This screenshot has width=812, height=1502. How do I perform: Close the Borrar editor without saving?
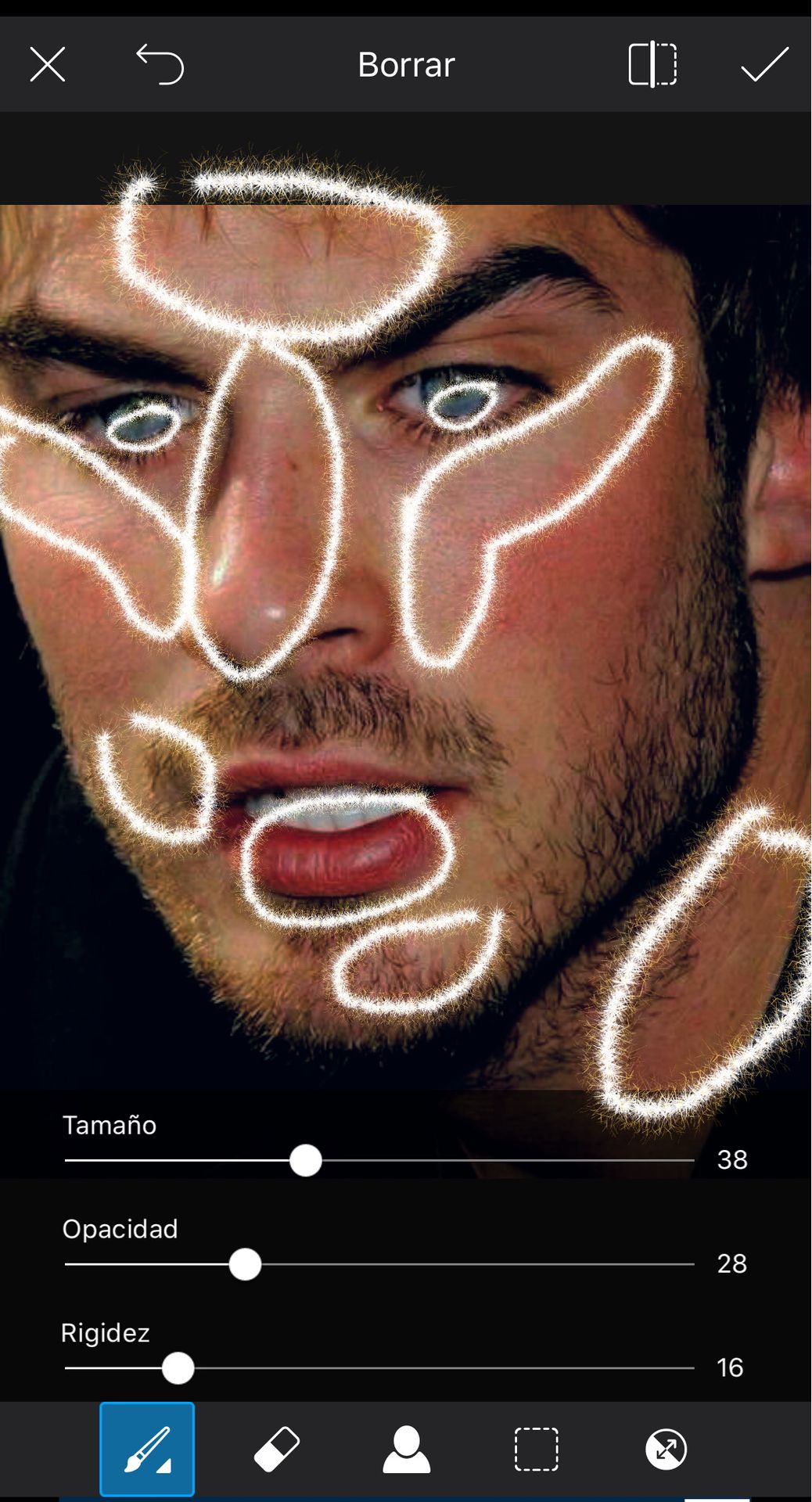48,64
